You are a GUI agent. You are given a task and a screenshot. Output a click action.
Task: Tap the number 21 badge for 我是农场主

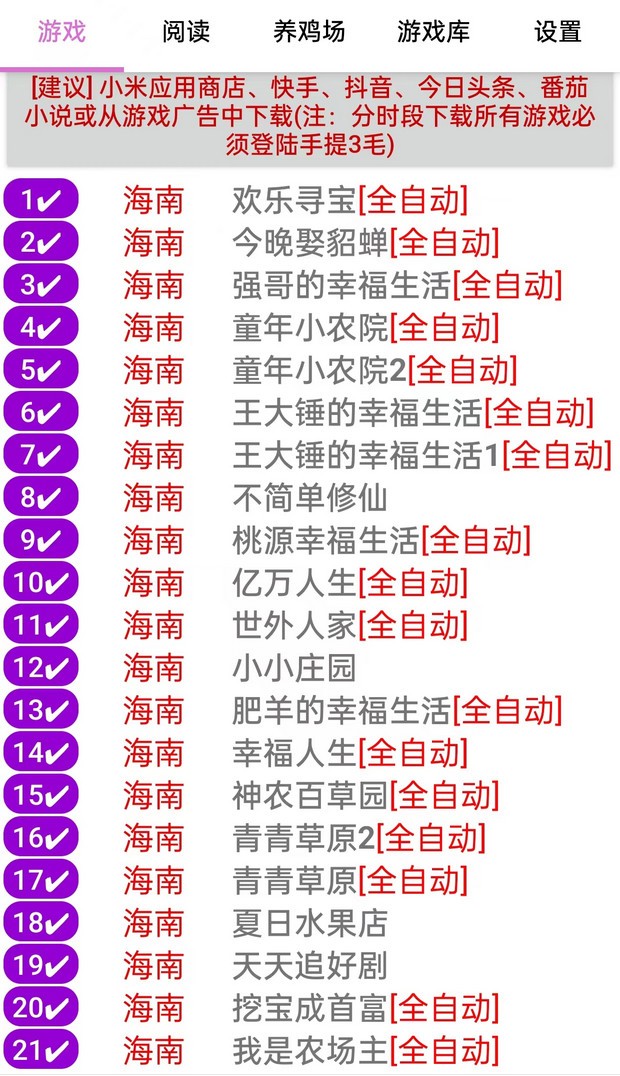40,1051
